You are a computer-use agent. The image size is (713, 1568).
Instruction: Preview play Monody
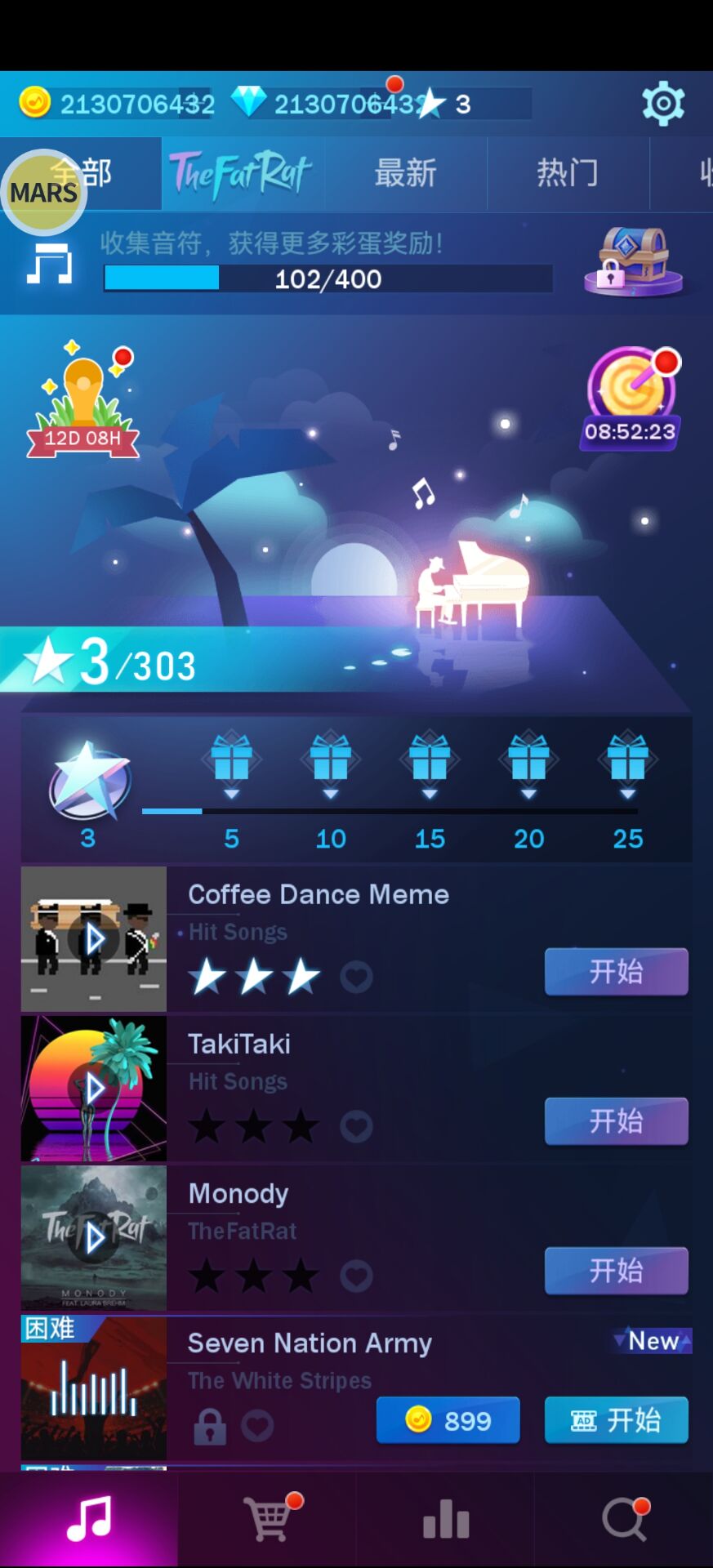94,1238
